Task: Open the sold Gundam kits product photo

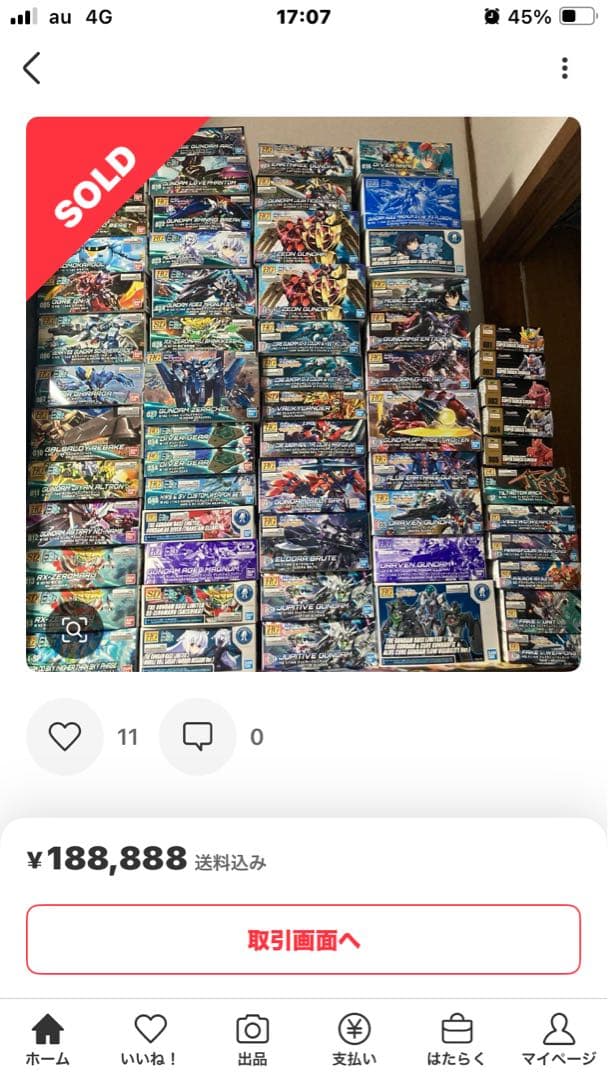Action: pos(303,393)
